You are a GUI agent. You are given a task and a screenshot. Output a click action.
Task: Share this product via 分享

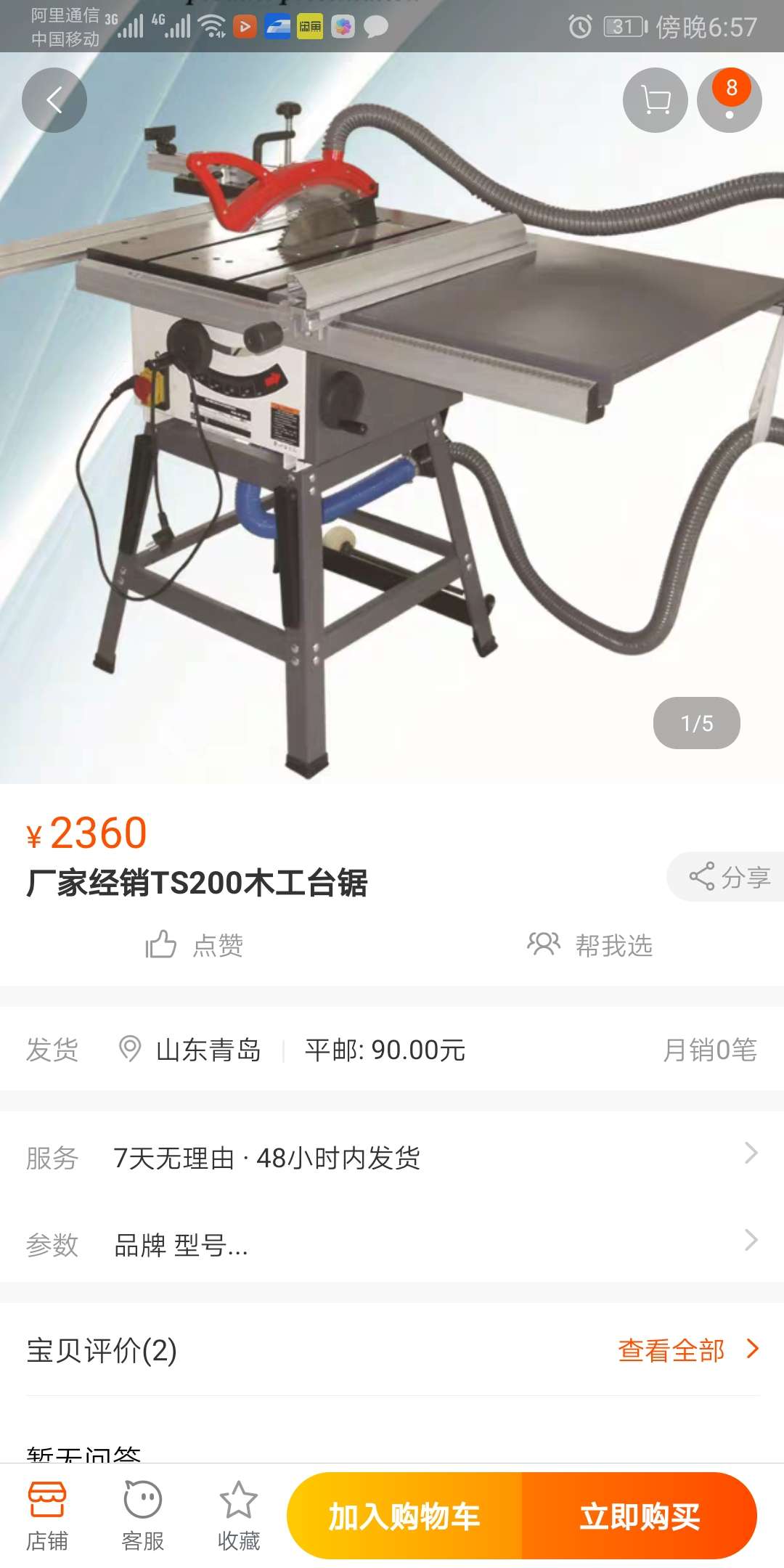click(x=729, y=877)
